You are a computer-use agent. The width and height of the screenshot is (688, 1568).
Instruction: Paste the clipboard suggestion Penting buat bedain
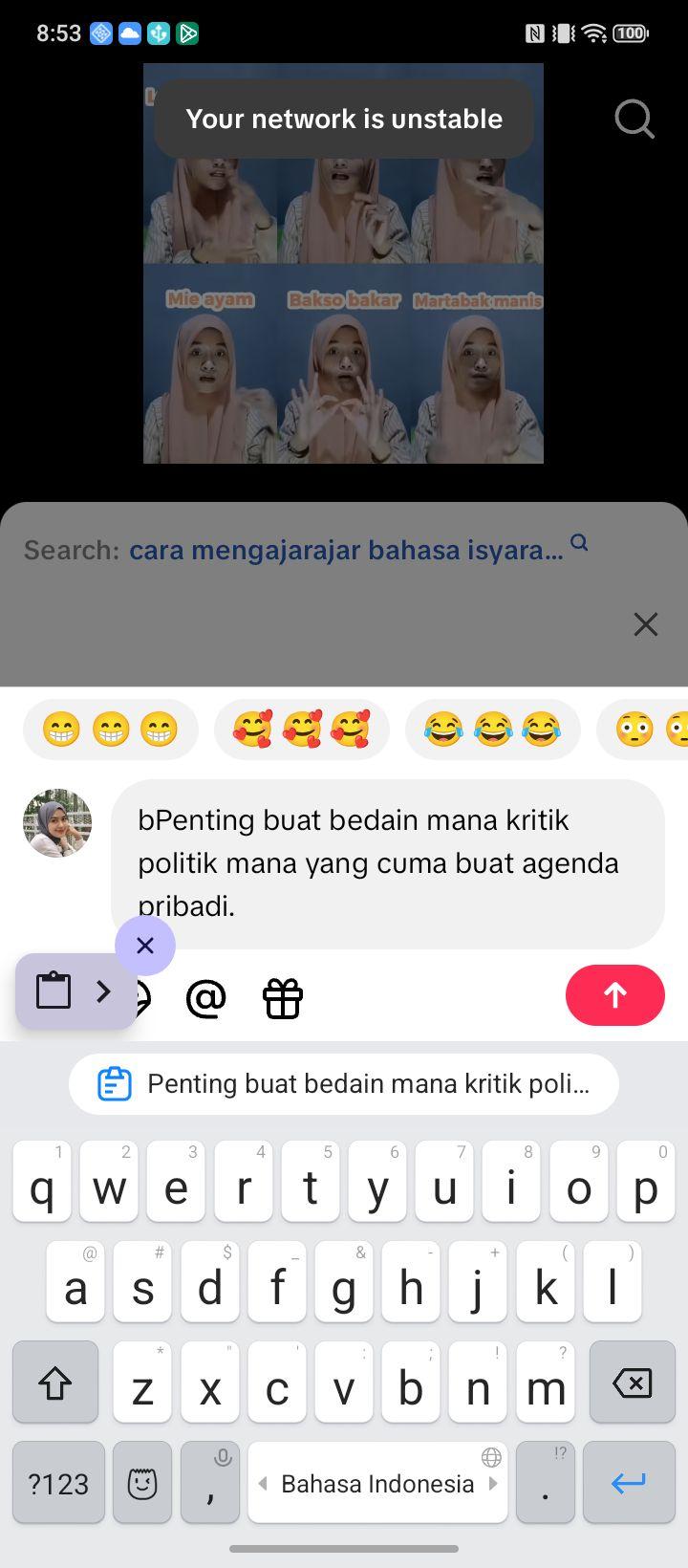click(x=344, y=1084)
